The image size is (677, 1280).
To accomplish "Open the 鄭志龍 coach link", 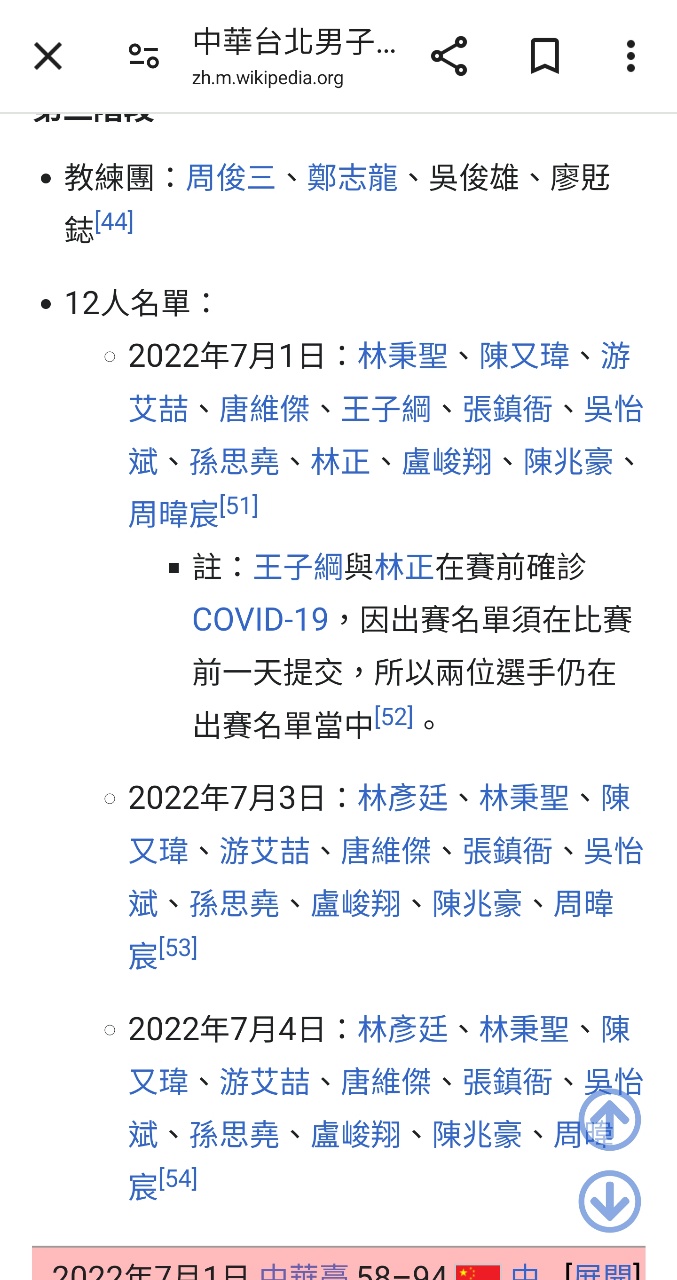I will [x=352, y=178].
